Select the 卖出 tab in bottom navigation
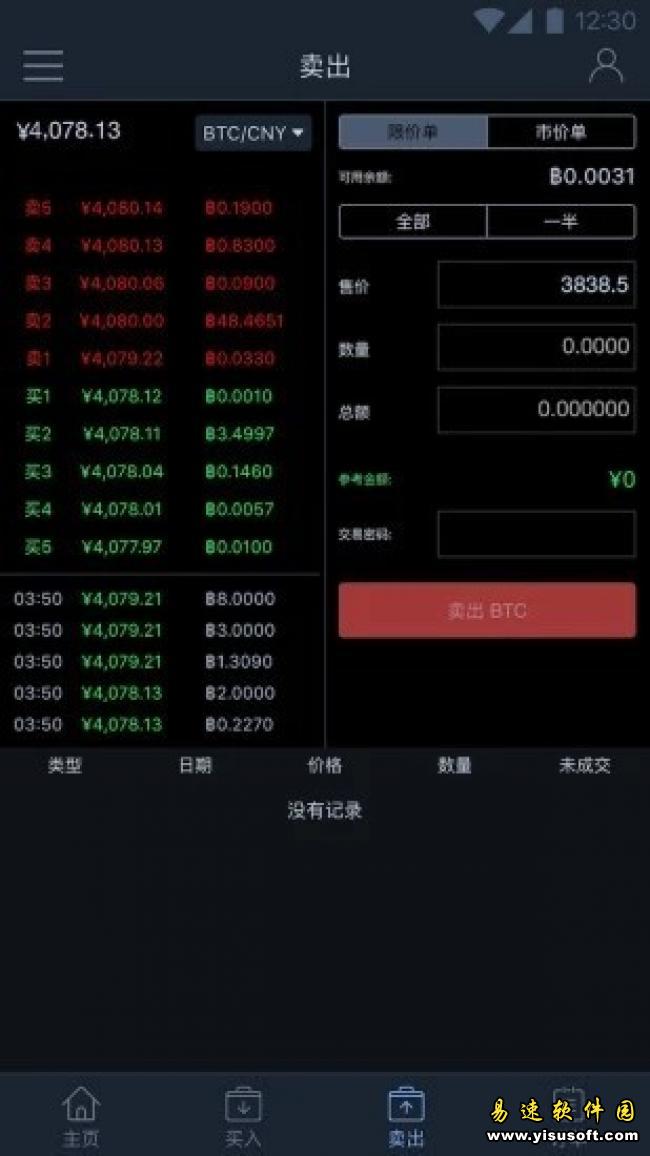The width and height of the screenshot is (650, 1156). point(406,1116)
